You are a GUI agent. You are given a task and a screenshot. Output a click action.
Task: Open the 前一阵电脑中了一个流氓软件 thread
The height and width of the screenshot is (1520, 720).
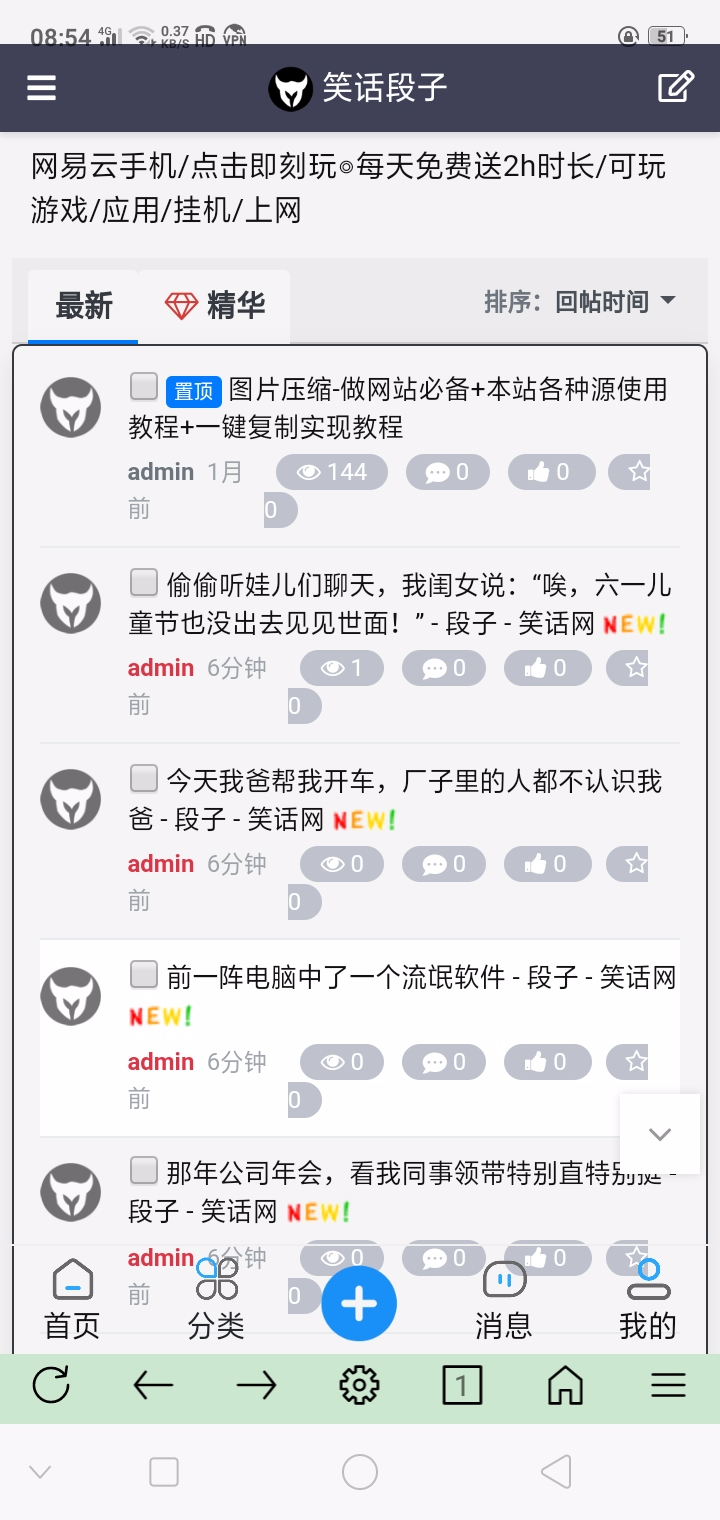(x=402, y=995)
